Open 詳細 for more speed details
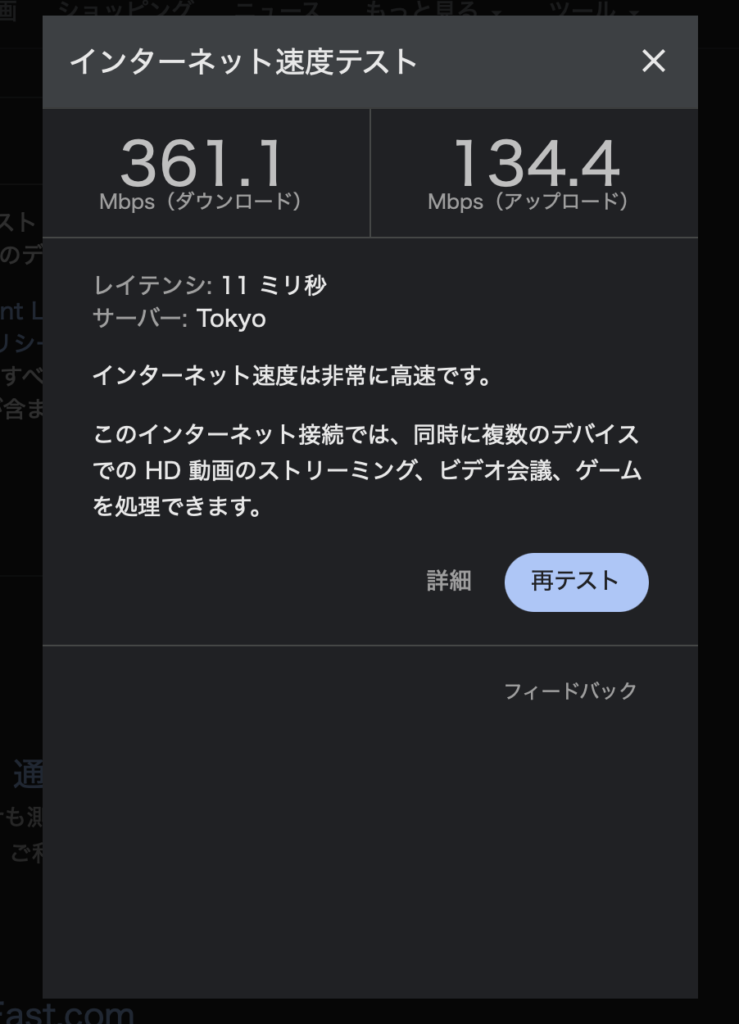Image resolution: width=739 pixels, height=1024 pixels. (449, 581)
